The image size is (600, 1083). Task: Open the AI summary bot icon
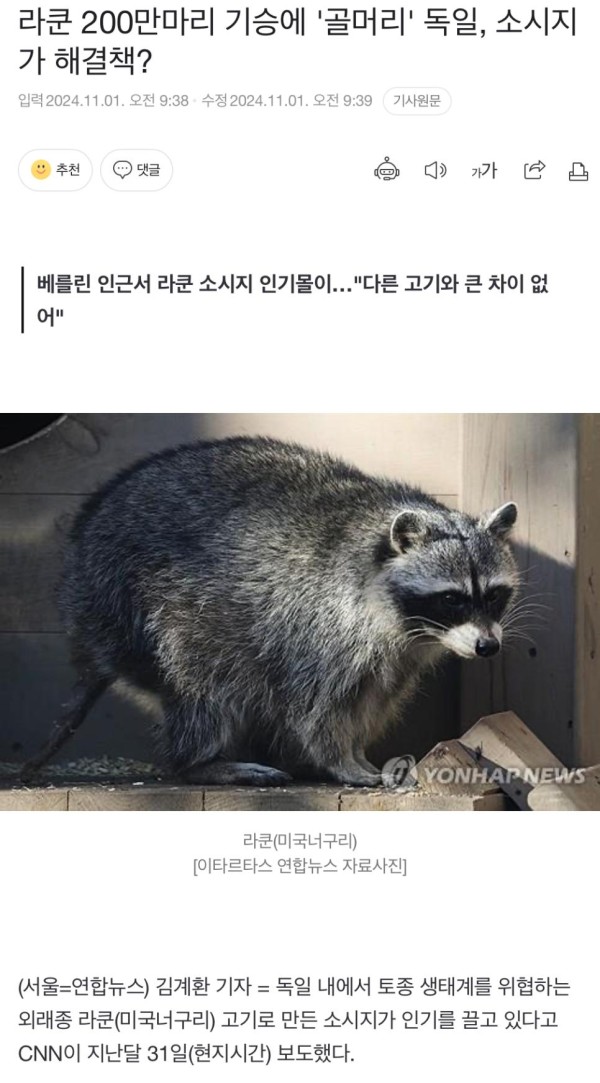[387, 170]
